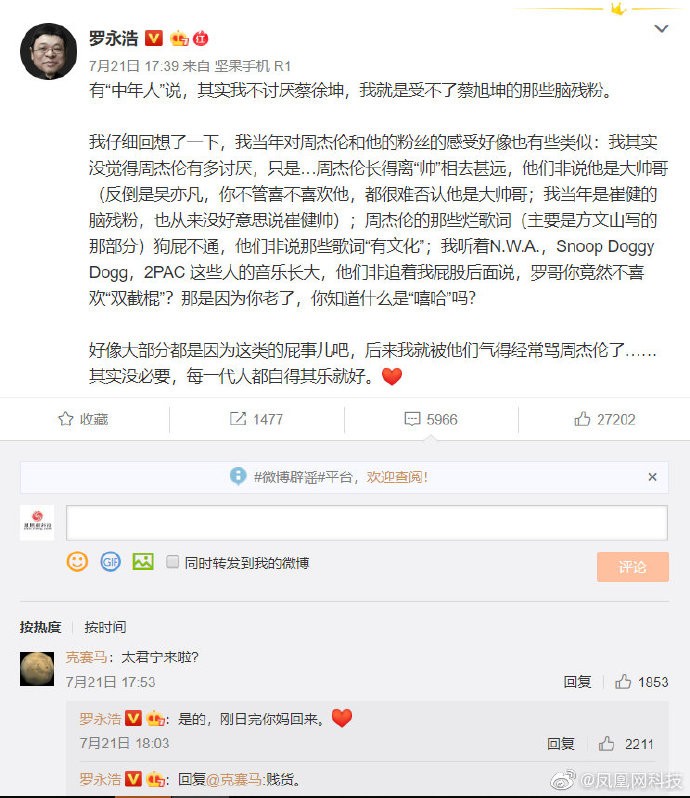Repost the post showing 1477 reposts
The width and height of the screenshot is (690, 798).
click(256, 419)
